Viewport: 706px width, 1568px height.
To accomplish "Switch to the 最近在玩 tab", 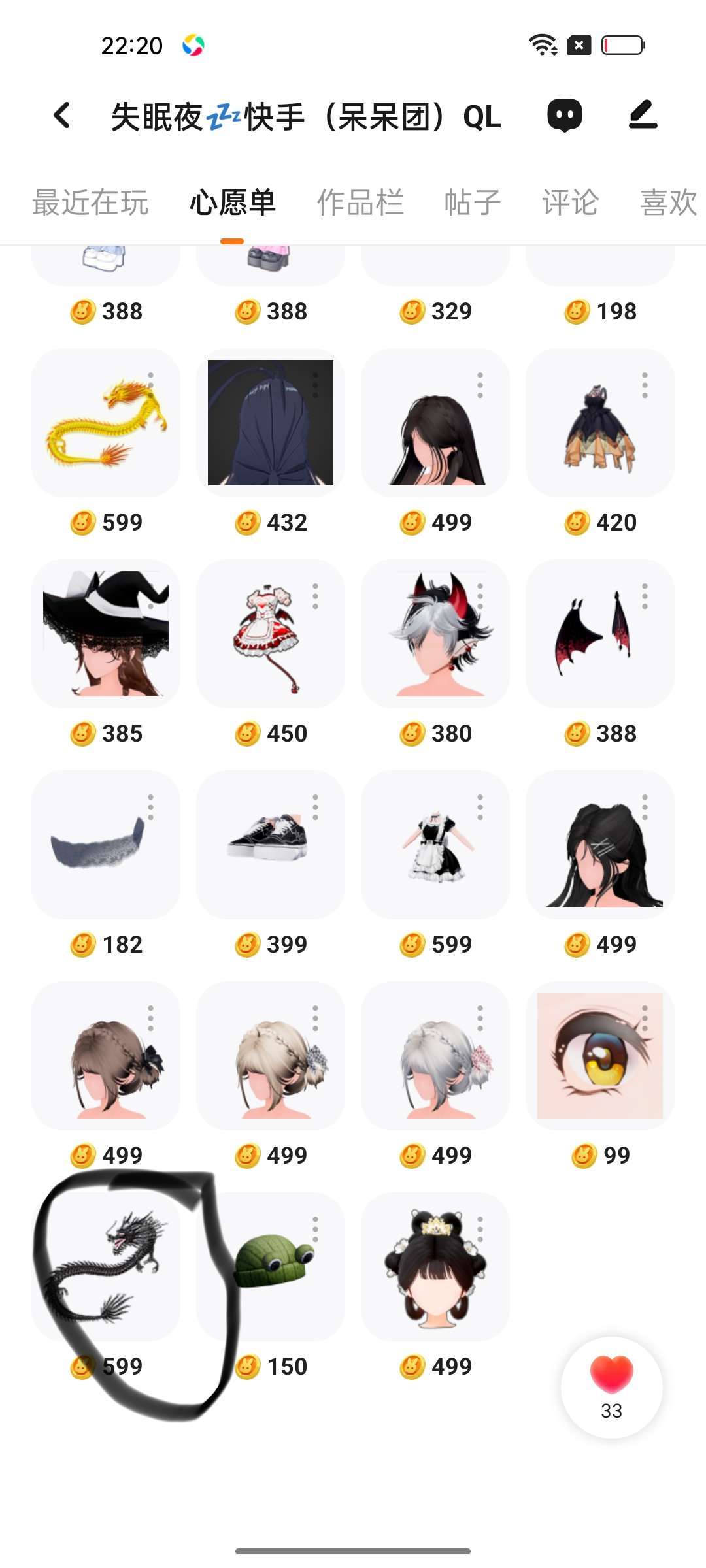I will coord(90,203).
